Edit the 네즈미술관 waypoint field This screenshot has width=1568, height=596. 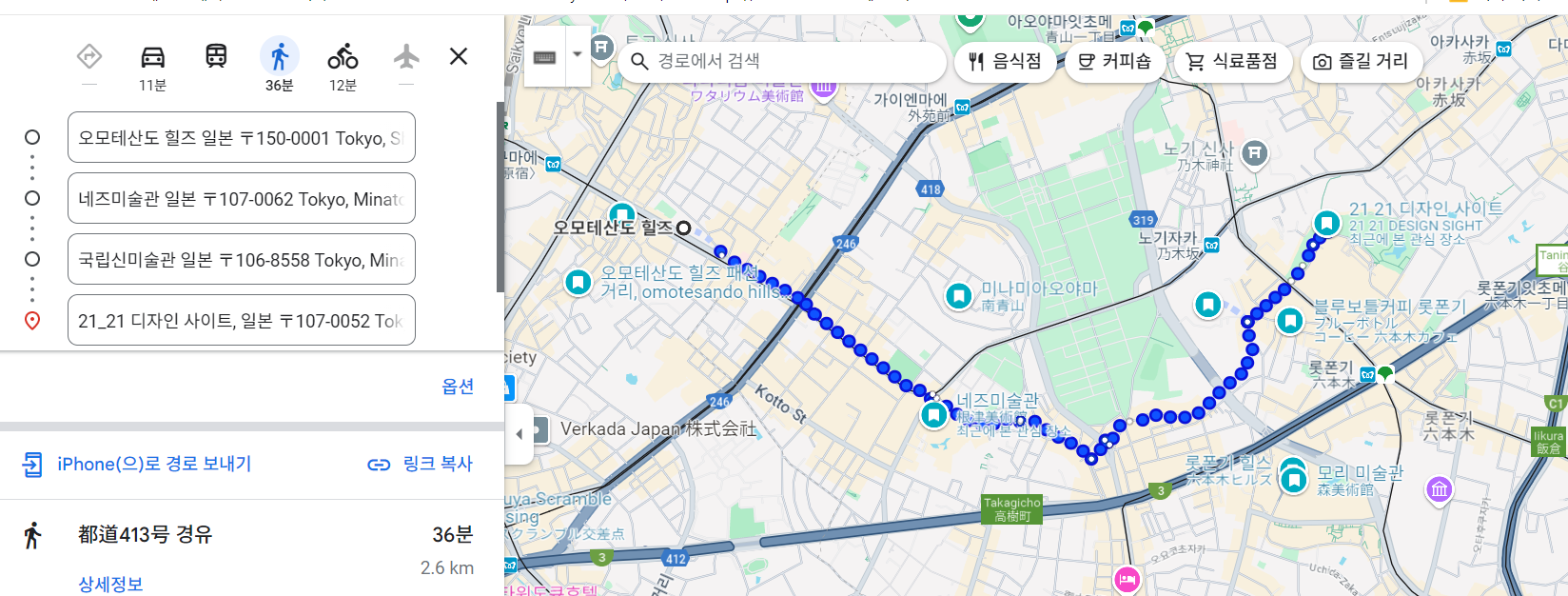241,199
